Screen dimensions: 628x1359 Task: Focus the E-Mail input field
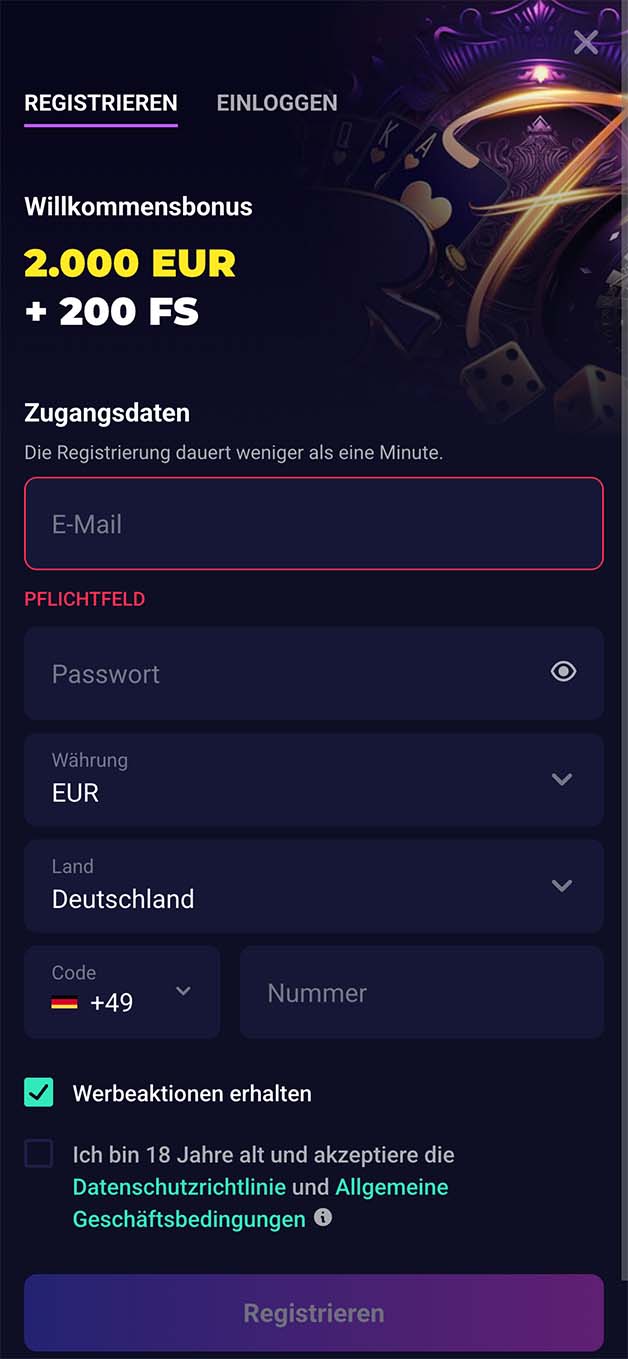pos(314,524)
